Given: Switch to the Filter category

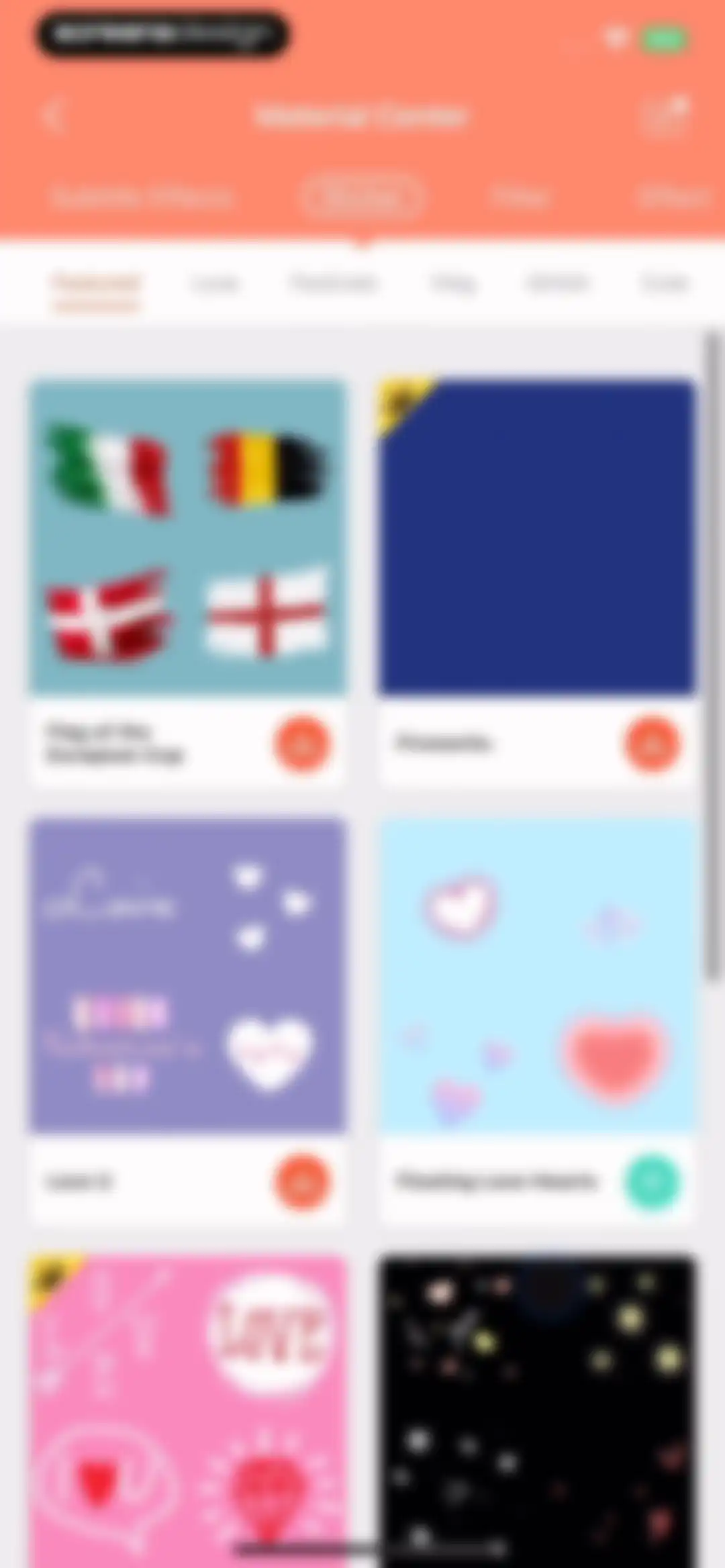Looking at the screenshot, I should pos(520,197).
